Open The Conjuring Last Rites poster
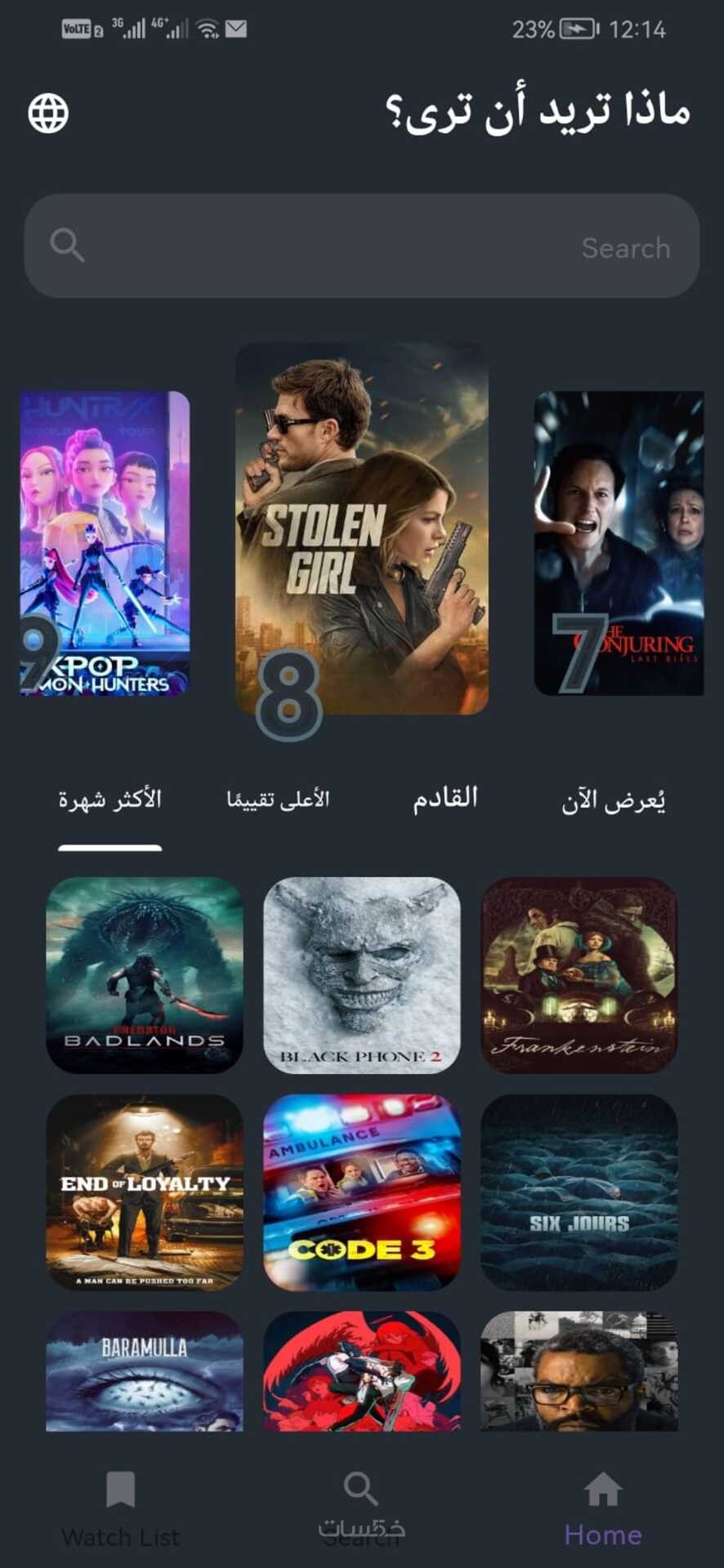 tap(619, 543)
